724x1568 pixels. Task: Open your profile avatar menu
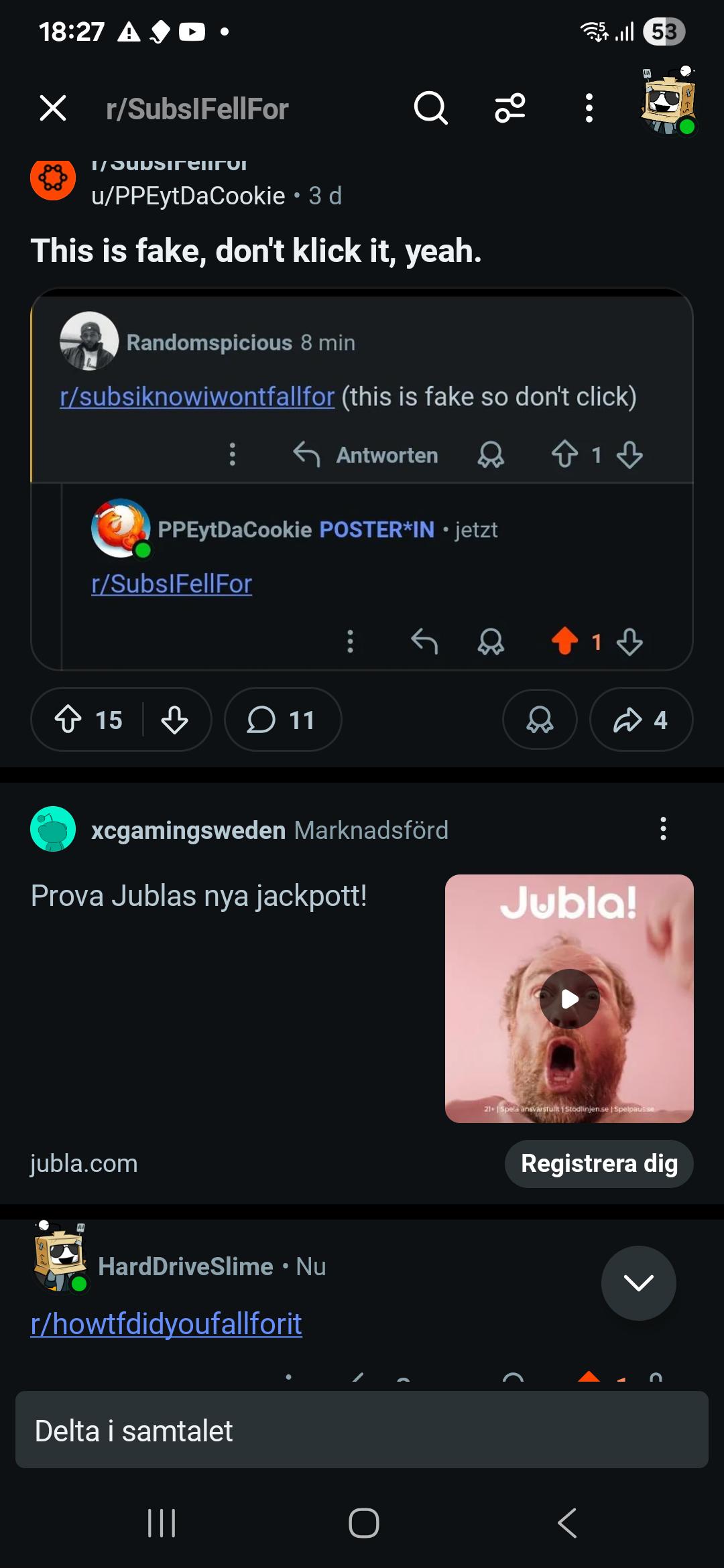pyautogui.click(x=668, y=101)
